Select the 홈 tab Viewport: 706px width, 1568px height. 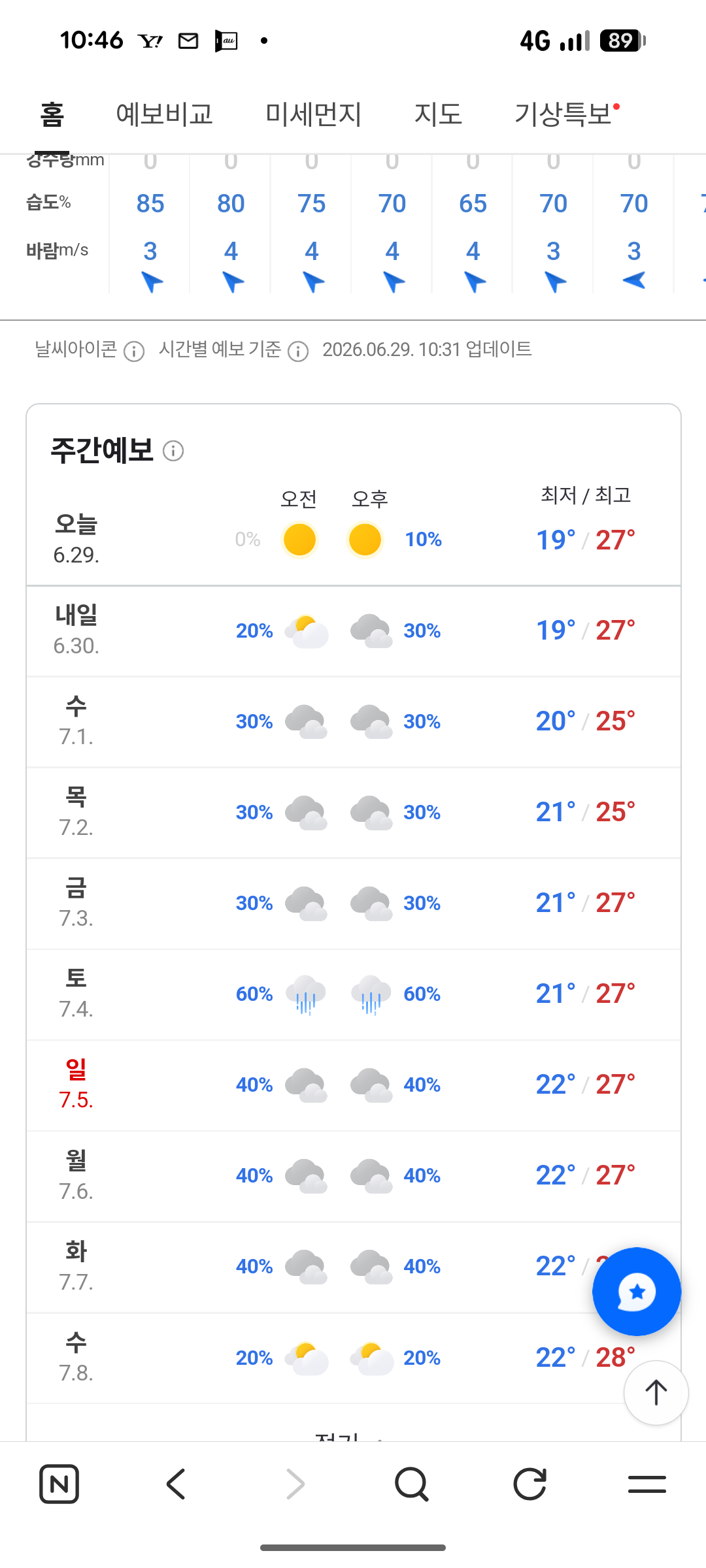(52, 114)
